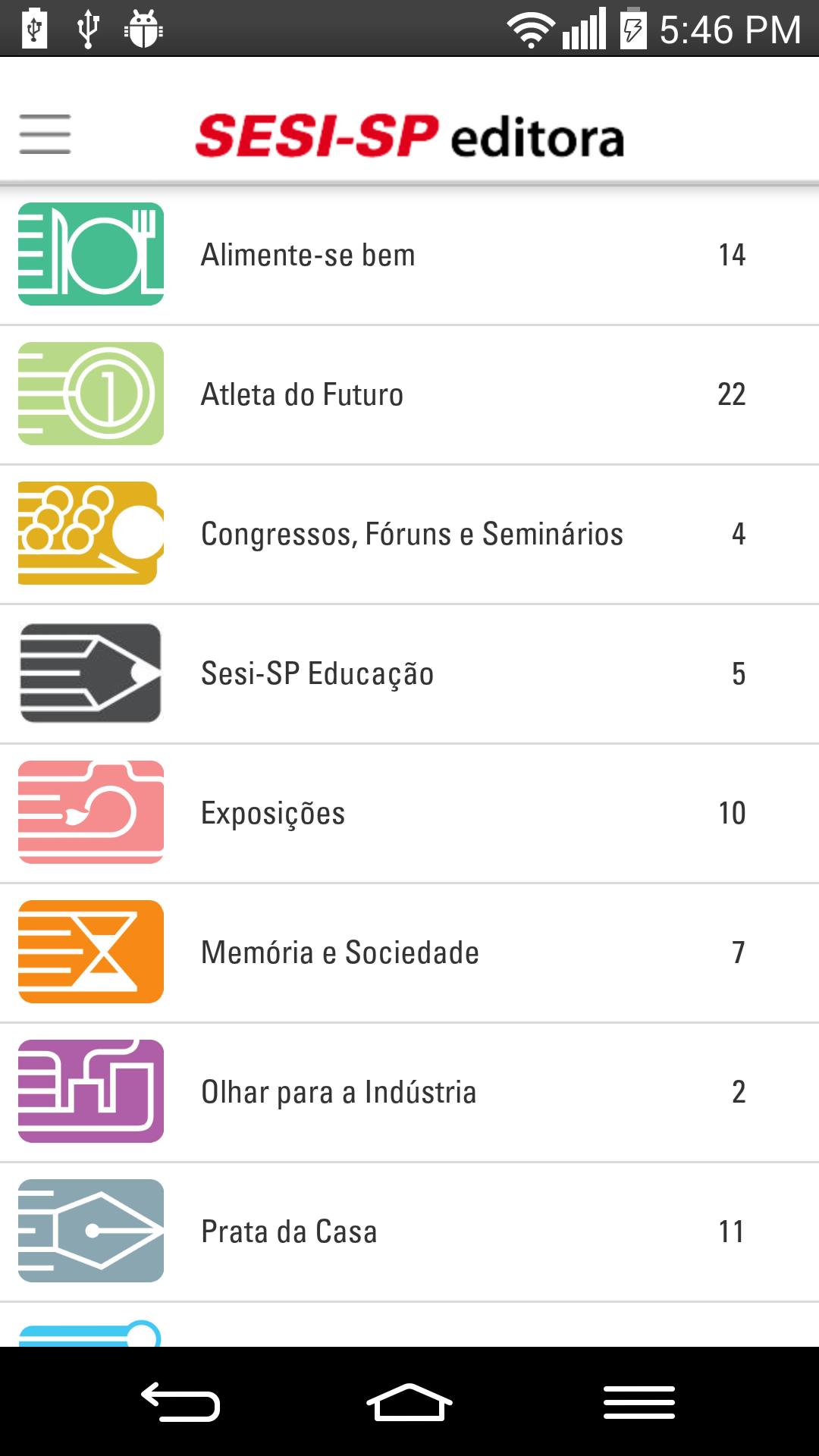
Task: Select the Prata da Casa pen nib icon
Action: coord(89,1231)
